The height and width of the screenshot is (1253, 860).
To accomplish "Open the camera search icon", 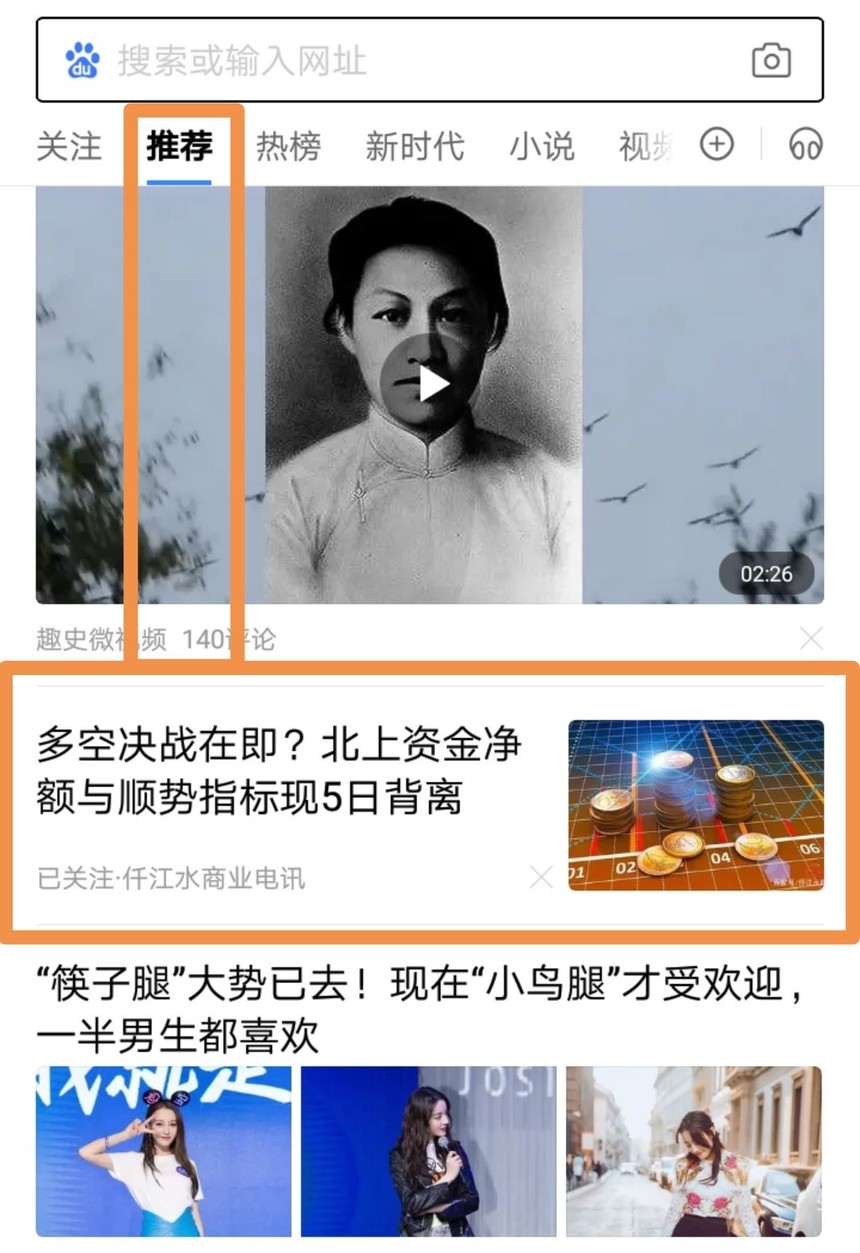I will coord(771,60).
